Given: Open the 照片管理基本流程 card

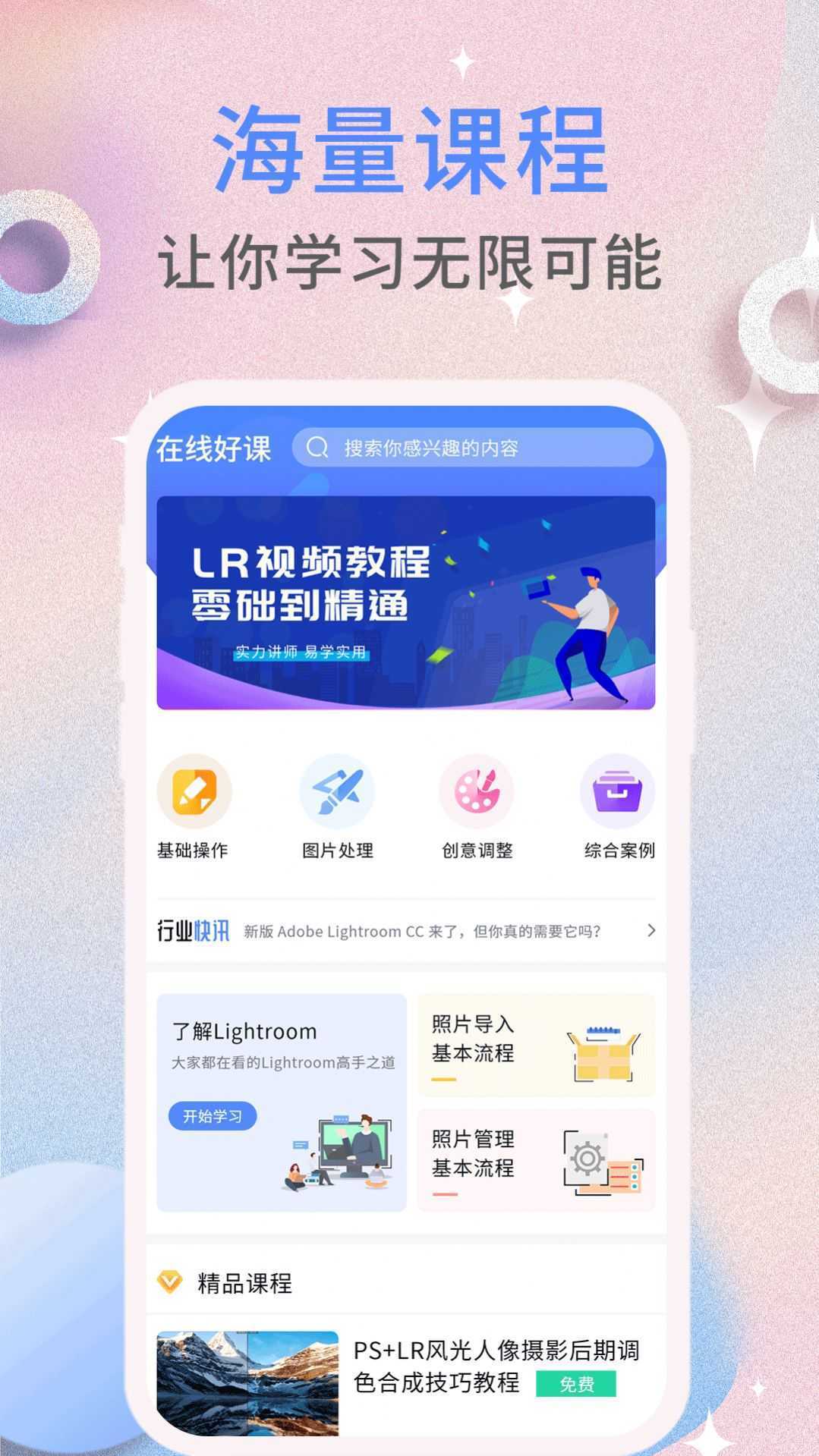Looking at the screenshot, I should coord(536,1161).
